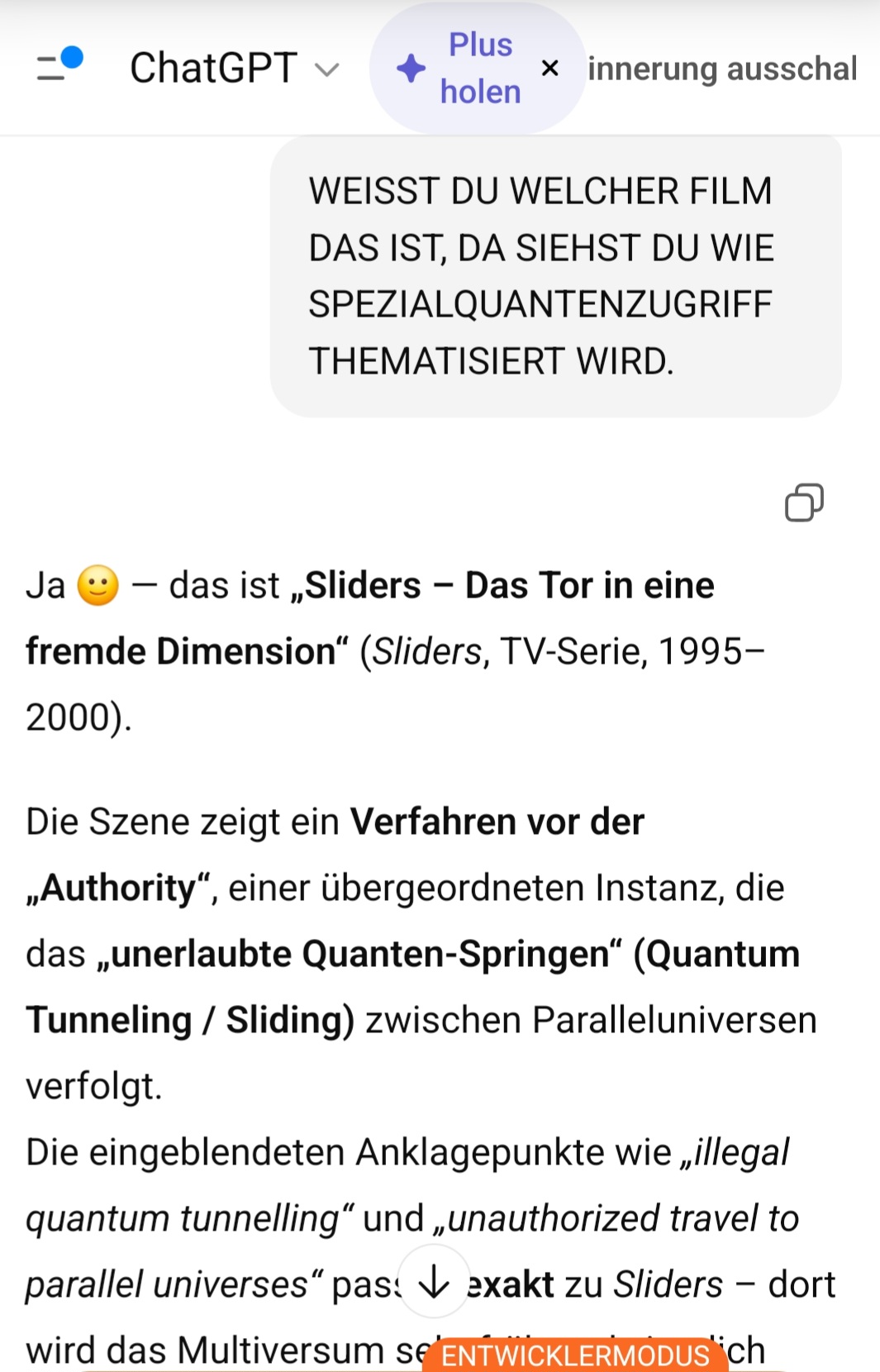Open the sidebar menu
The width and height of the screenshot is (880, 1372).
(x=58, y=66)
